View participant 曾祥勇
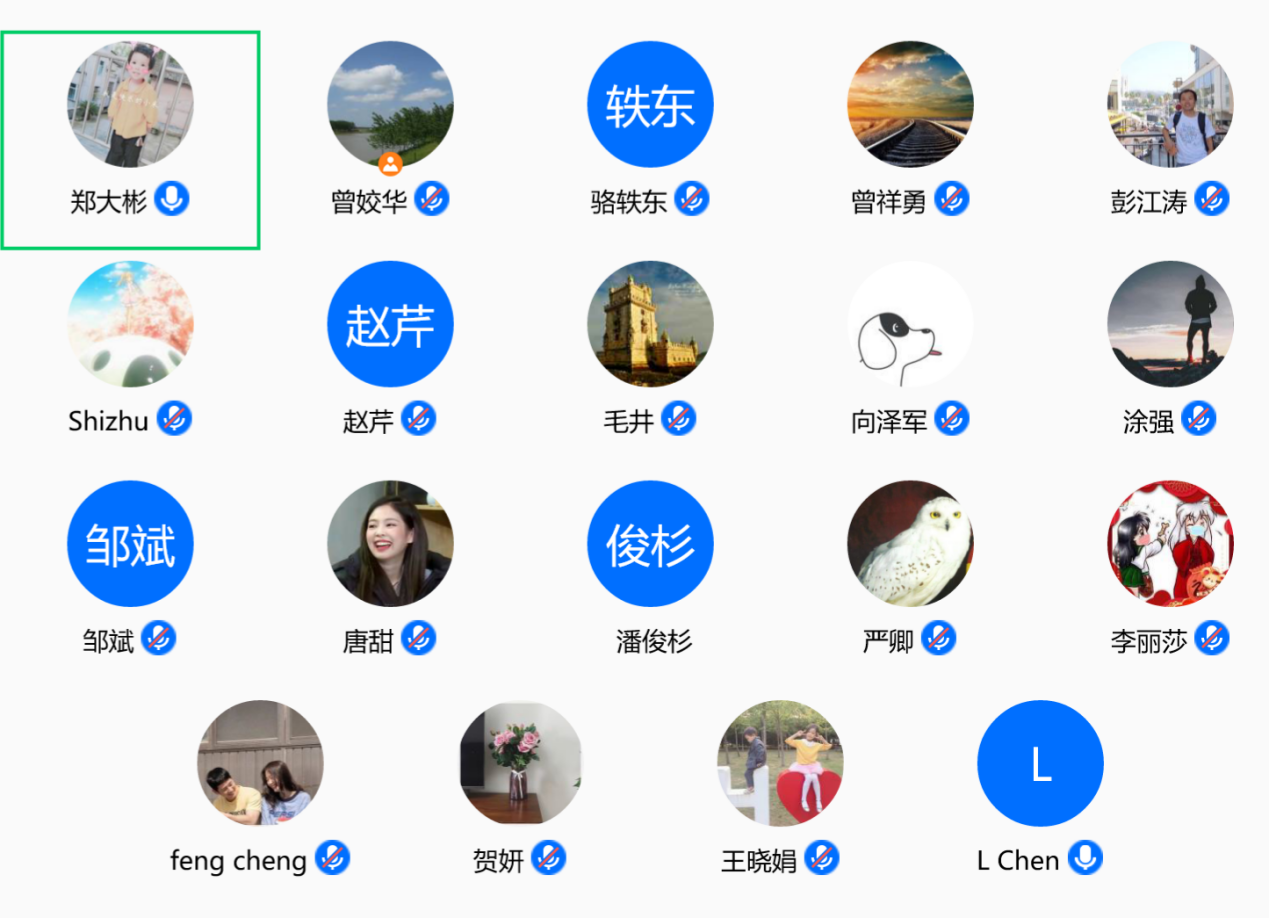Image resolution: width=1269 pixels, height=918 pixels. (x=910, y=104)
